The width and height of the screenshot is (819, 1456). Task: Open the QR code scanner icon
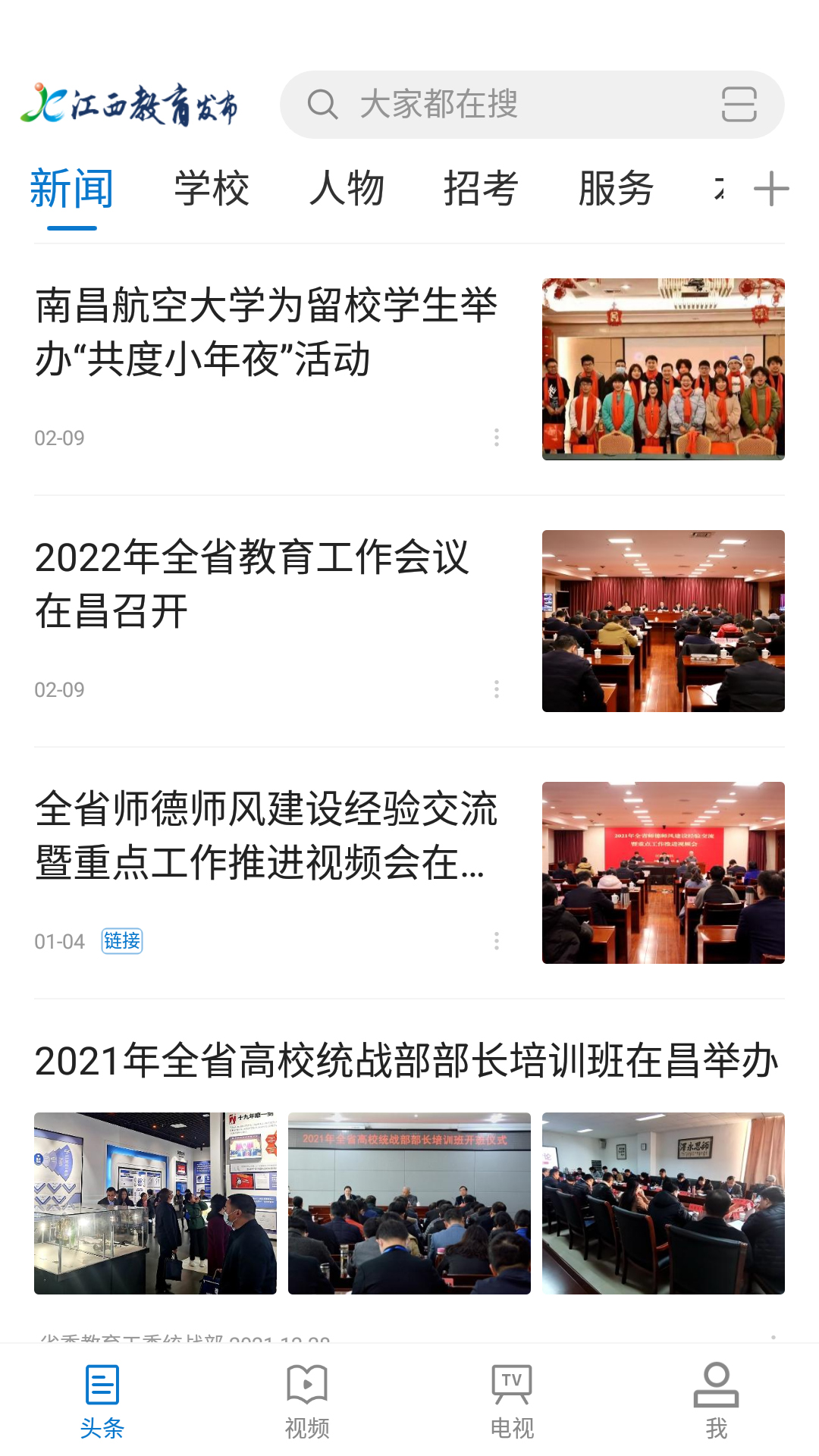739,105
